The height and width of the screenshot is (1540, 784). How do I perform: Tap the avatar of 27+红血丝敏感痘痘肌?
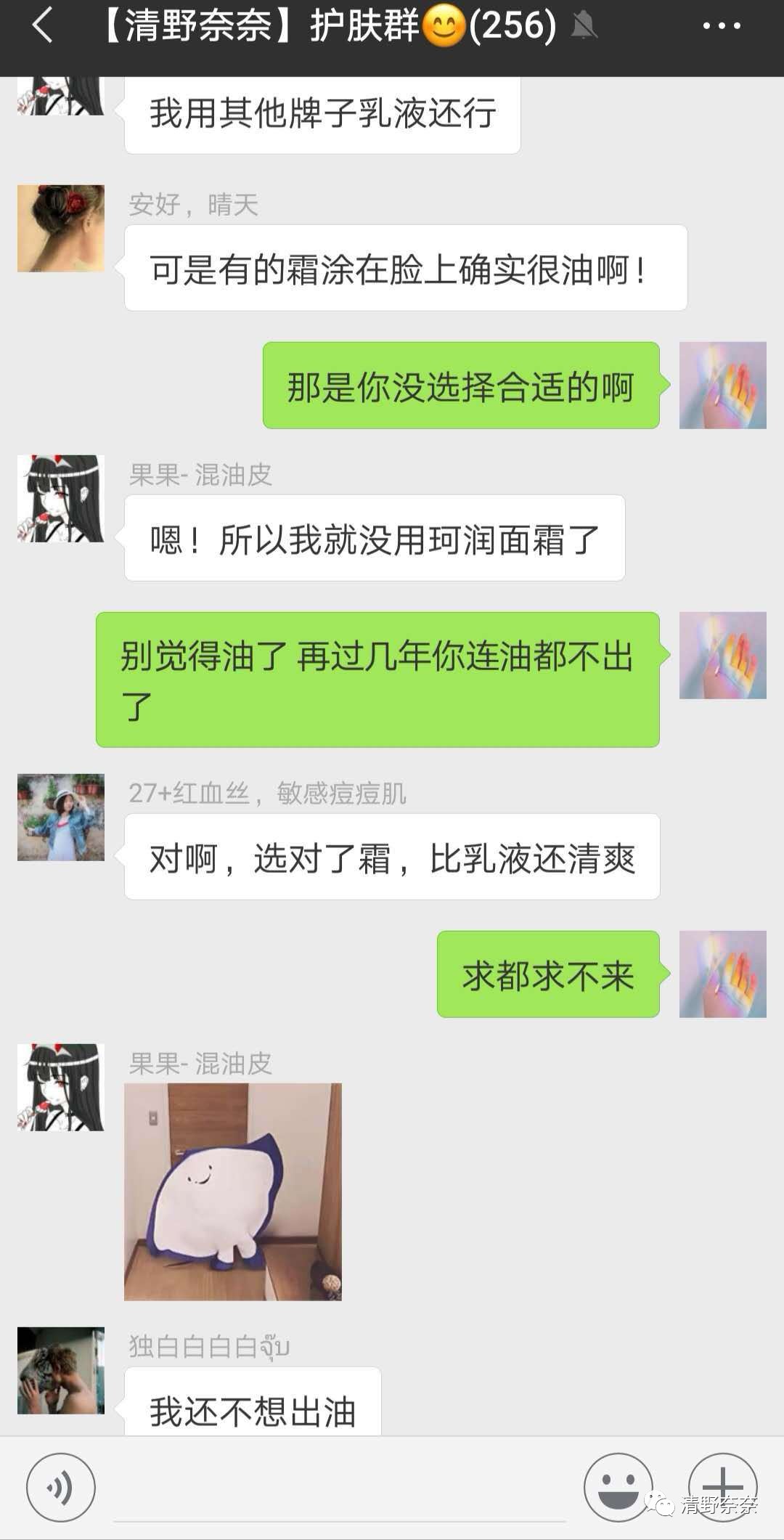pyautogui.click(x=60, y=817)
